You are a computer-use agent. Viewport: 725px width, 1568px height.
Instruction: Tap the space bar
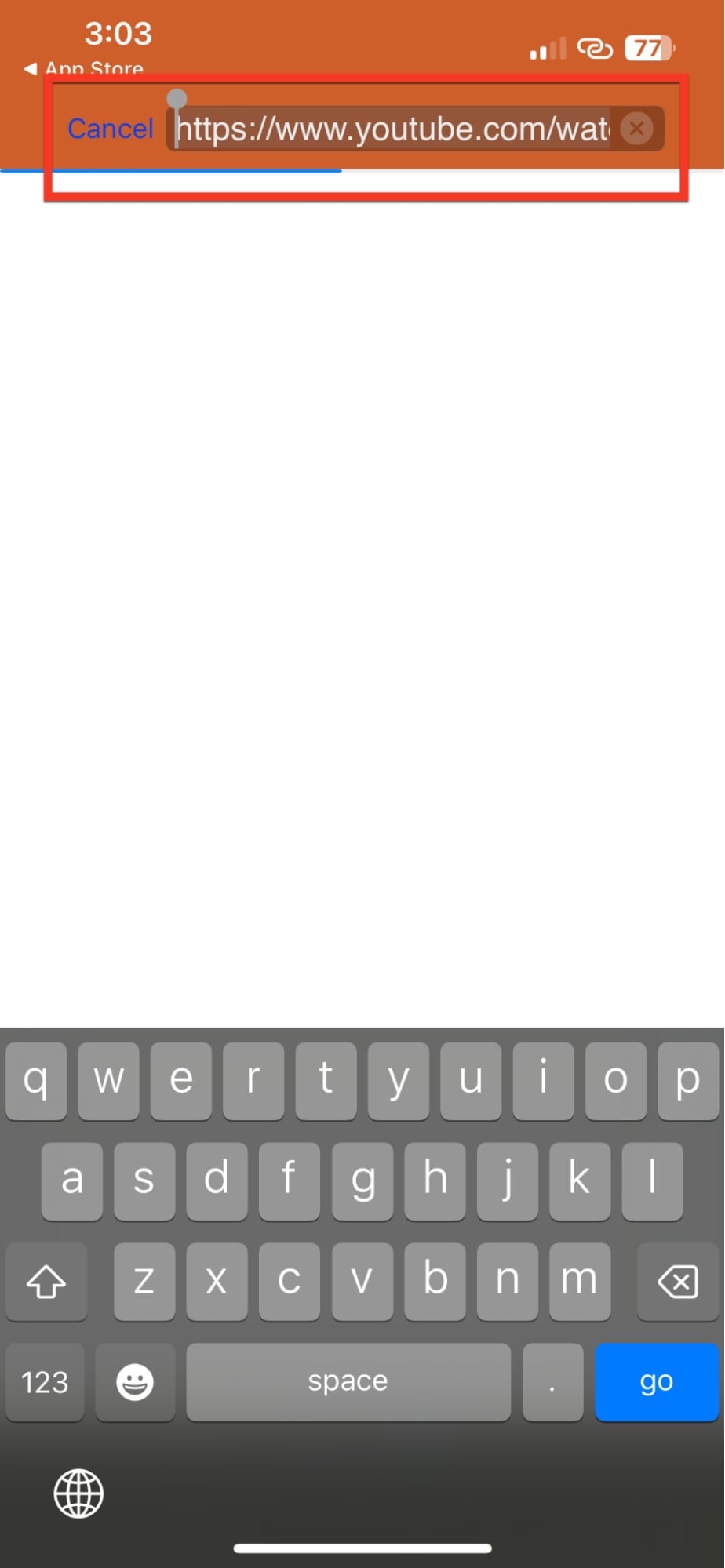(348, 1381)
